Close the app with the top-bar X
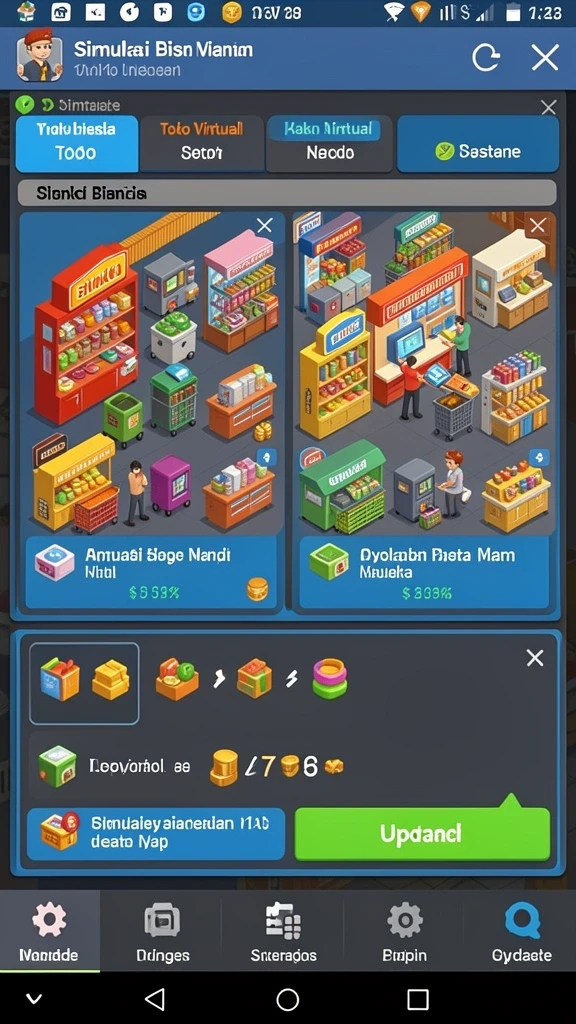Screen dimensions: 576x1024 [545, 57]
